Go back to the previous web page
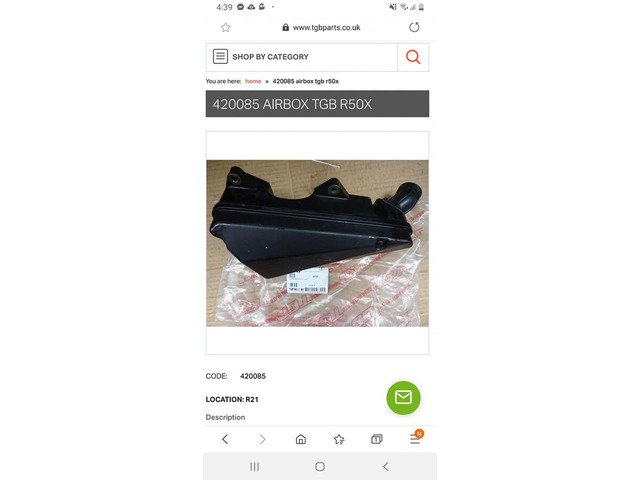This screenshot has width=640, height=480. coord(225,439)
